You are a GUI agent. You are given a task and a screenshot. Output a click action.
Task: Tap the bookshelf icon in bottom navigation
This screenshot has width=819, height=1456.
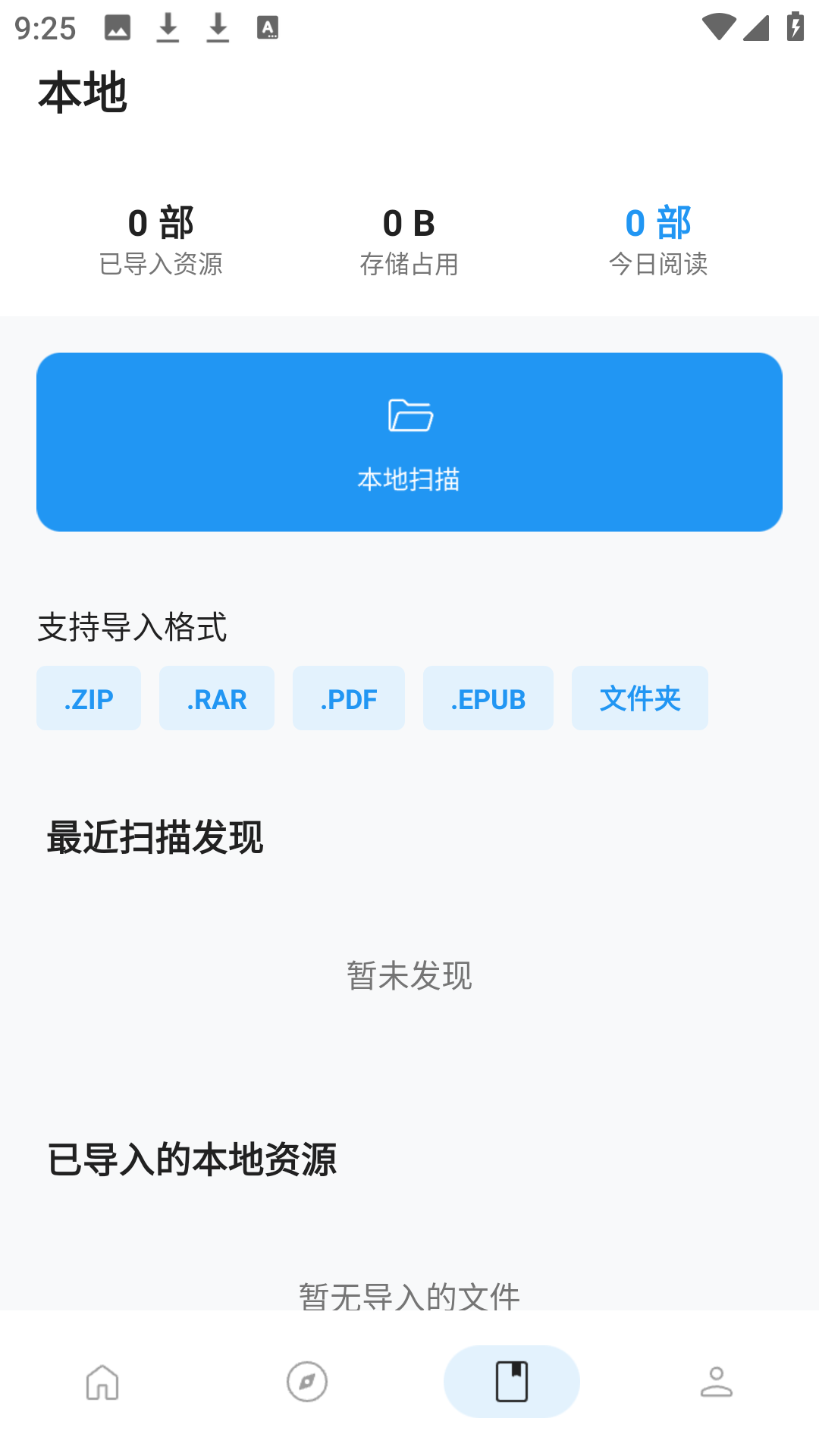(512, 1382)
